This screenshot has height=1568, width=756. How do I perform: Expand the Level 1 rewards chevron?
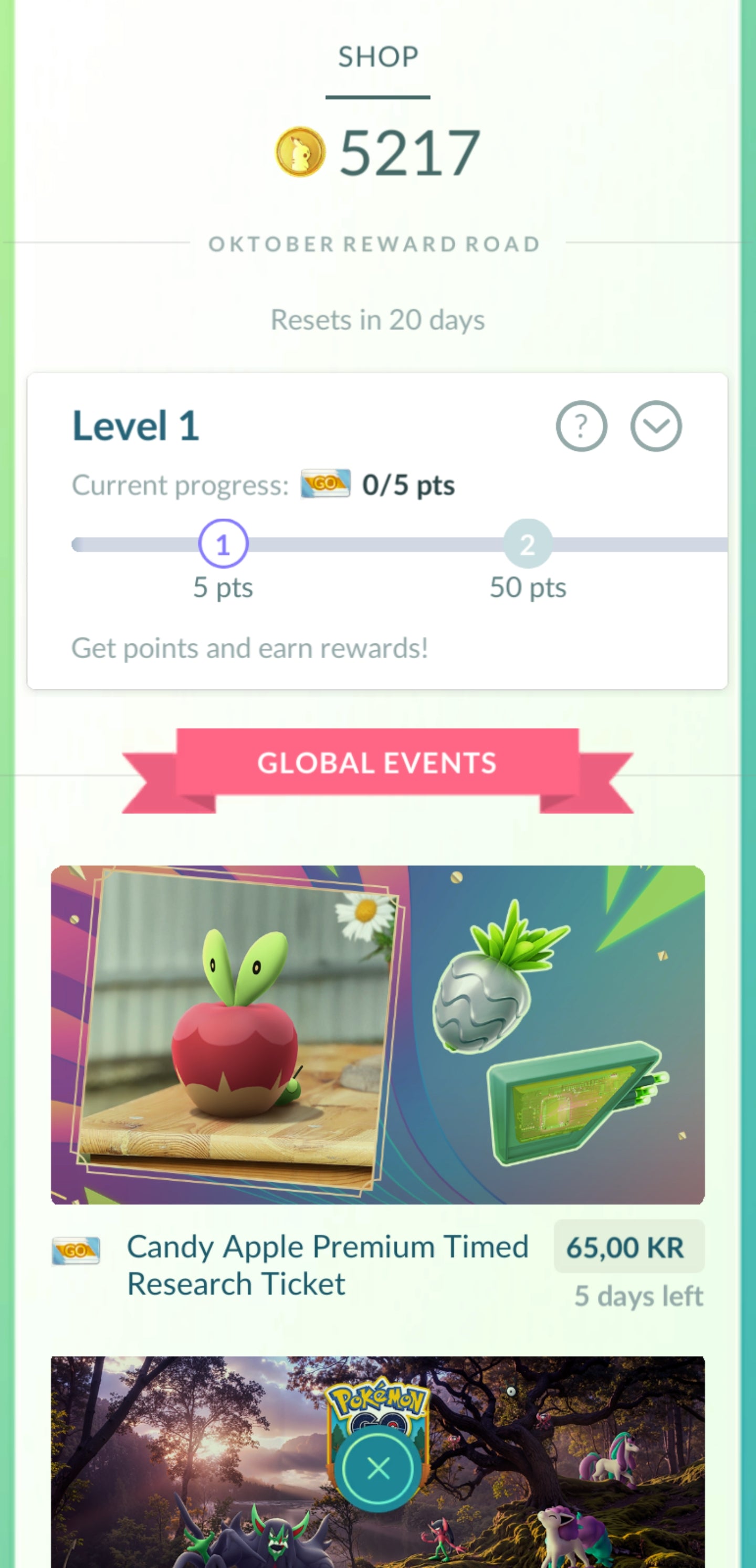656,426
